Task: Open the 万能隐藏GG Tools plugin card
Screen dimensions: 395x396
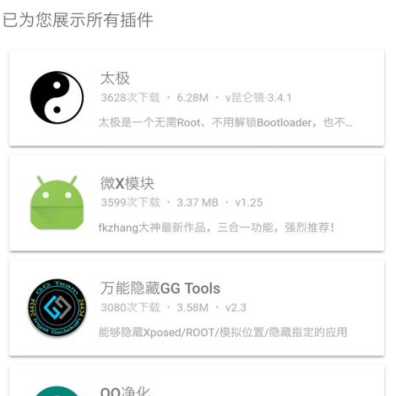Action: tap(197, 308)
